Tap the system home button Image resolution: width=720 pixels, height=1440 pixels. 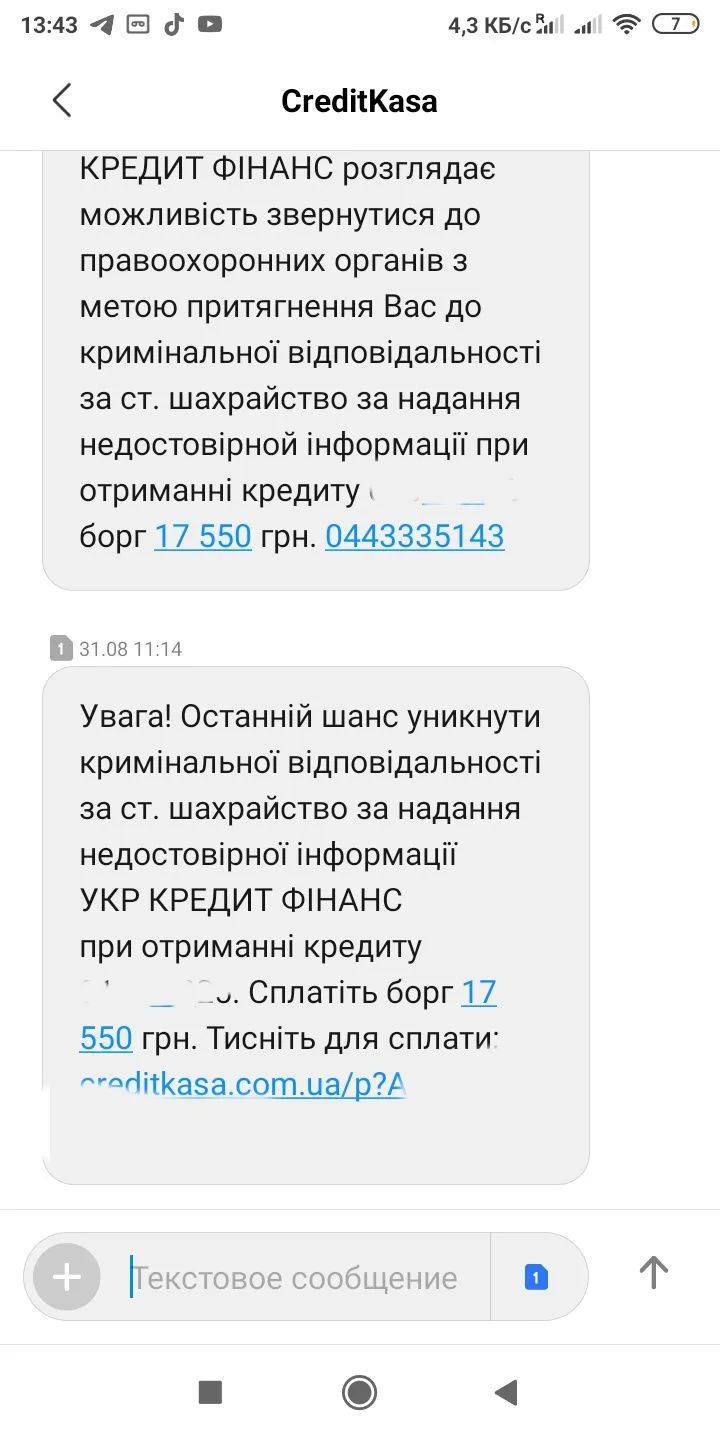pyautogui.click(x=359, y=1392)
